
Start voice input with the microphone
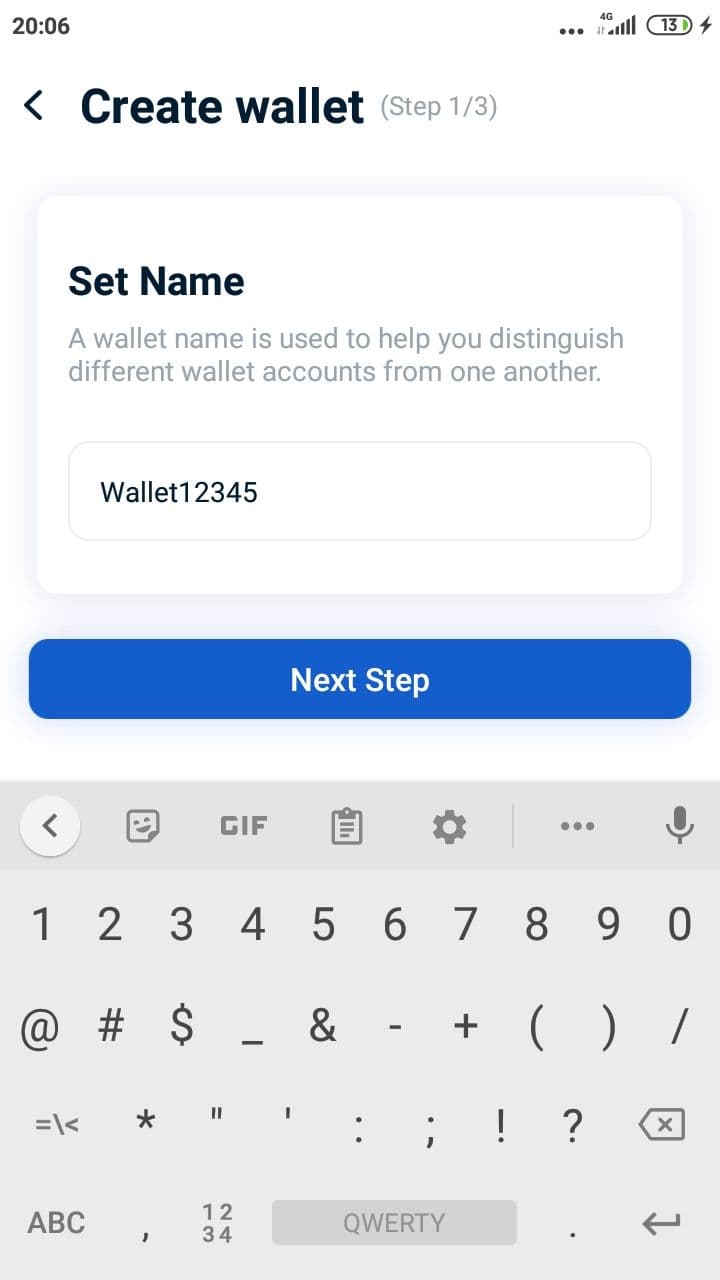click(x=679, y=826)
